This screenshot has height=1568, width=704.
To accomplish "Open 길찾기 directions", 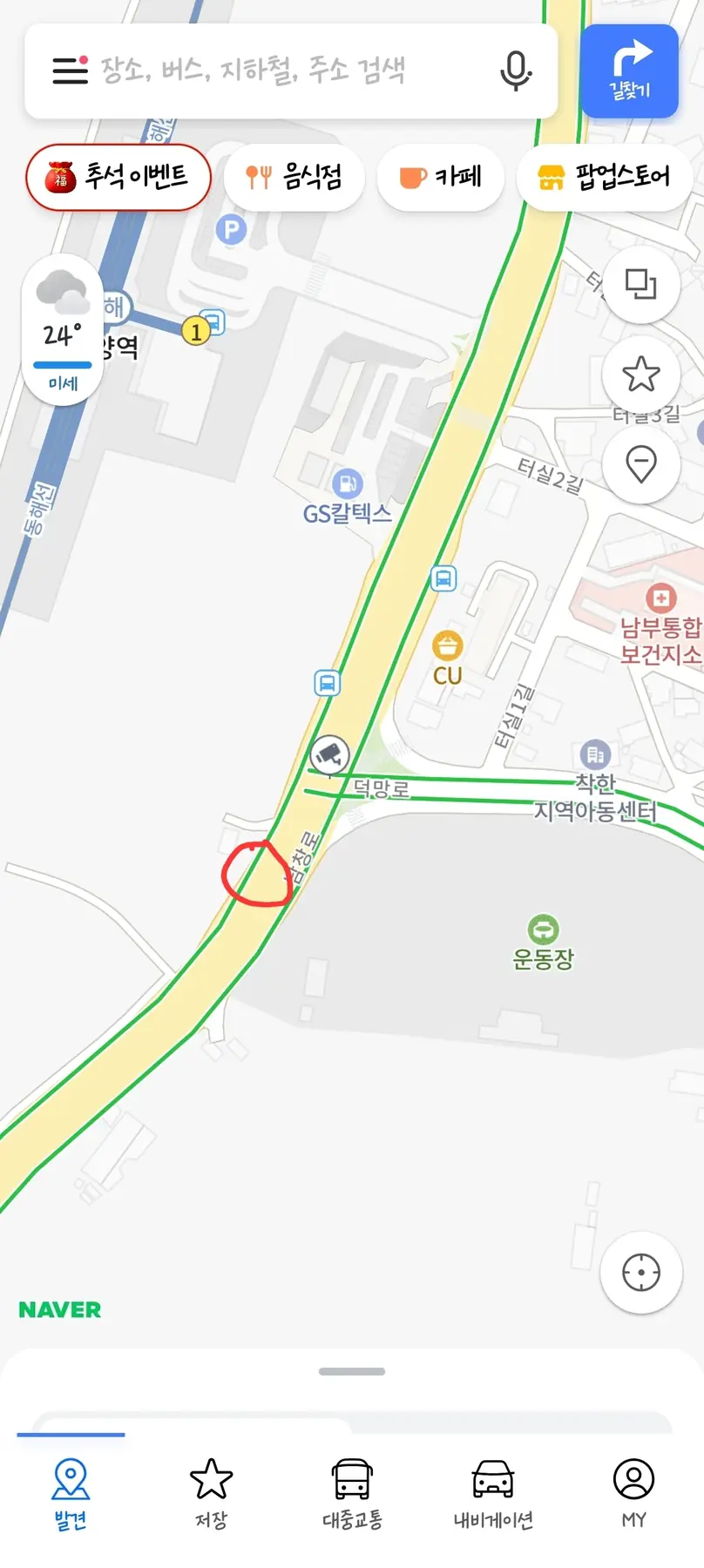I will pos(629,71).
